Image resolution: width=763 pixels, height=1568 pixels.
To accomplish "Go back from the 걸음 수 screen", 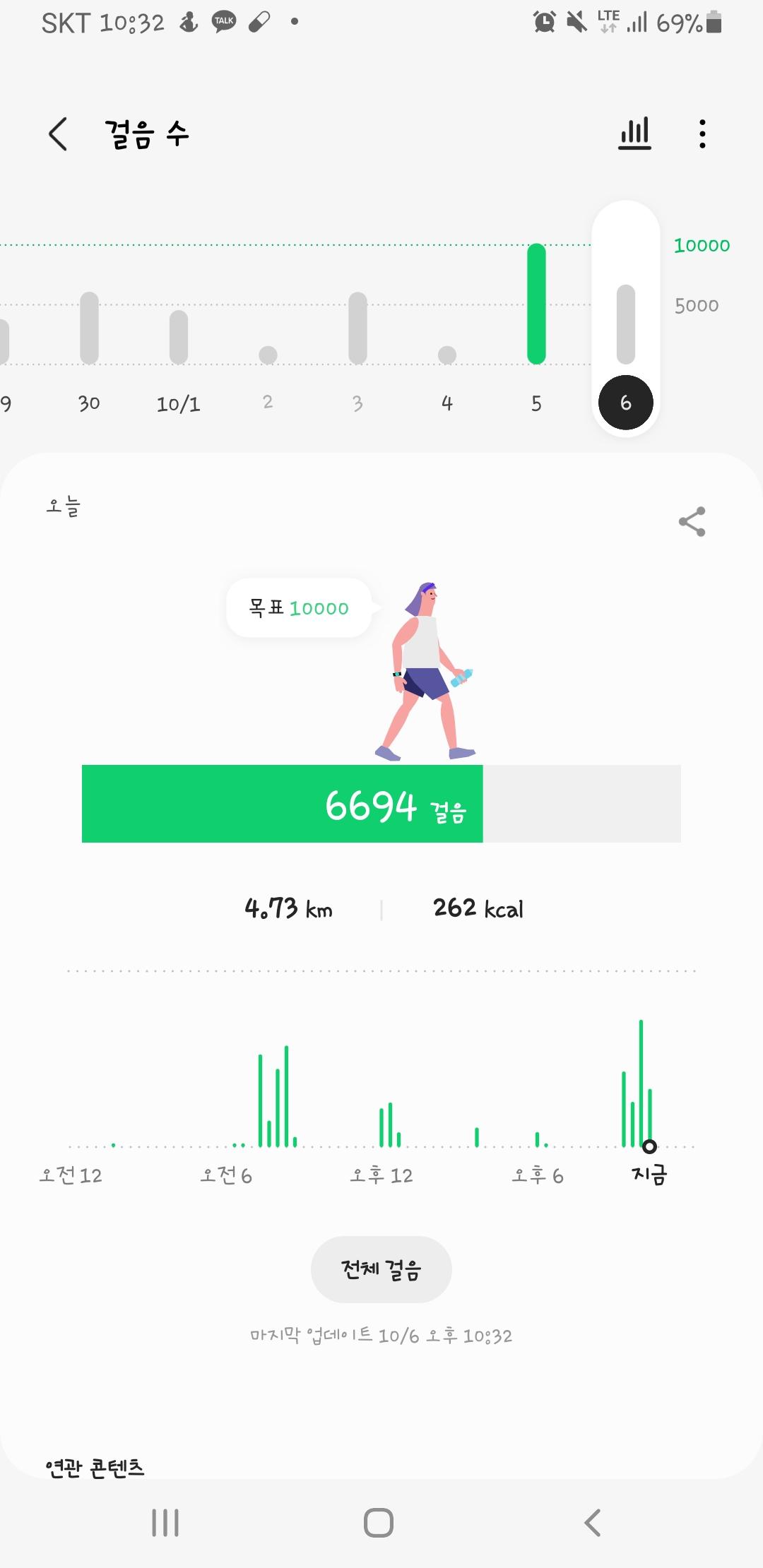I will coord(58,134).
